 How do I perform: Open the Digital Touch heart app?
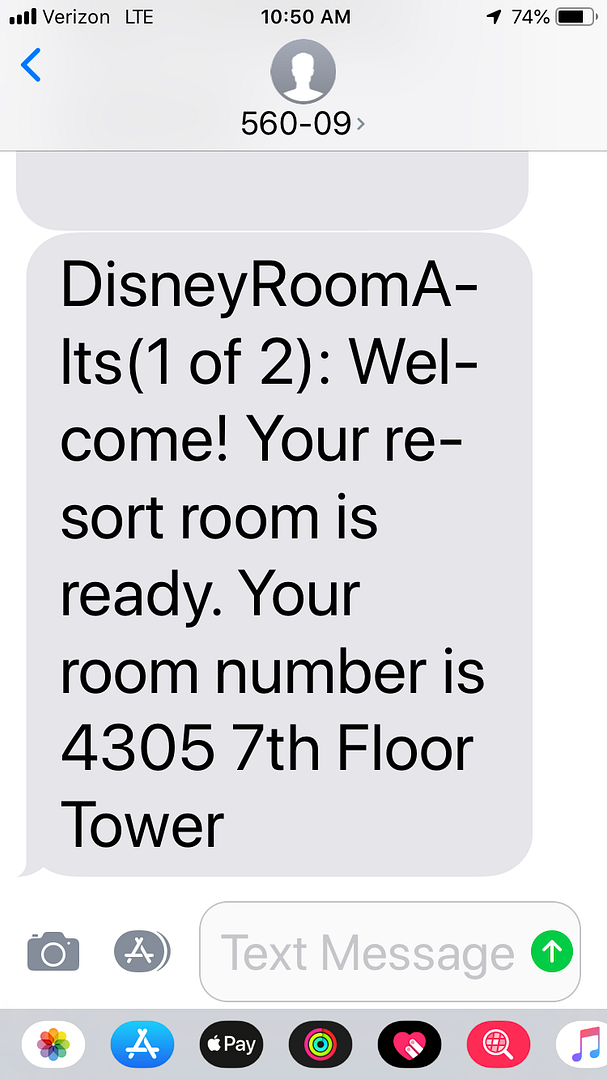410,1044
